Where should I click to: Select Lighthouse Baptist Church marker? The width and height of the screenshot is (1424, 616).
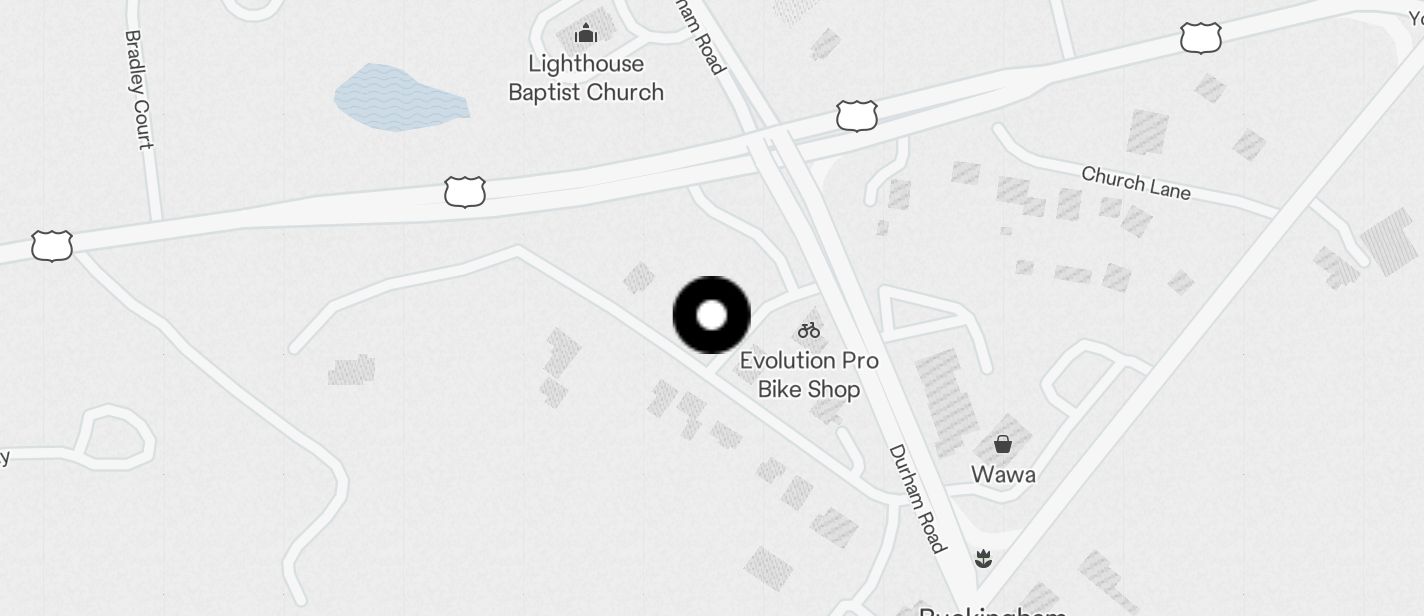[586, 35]
